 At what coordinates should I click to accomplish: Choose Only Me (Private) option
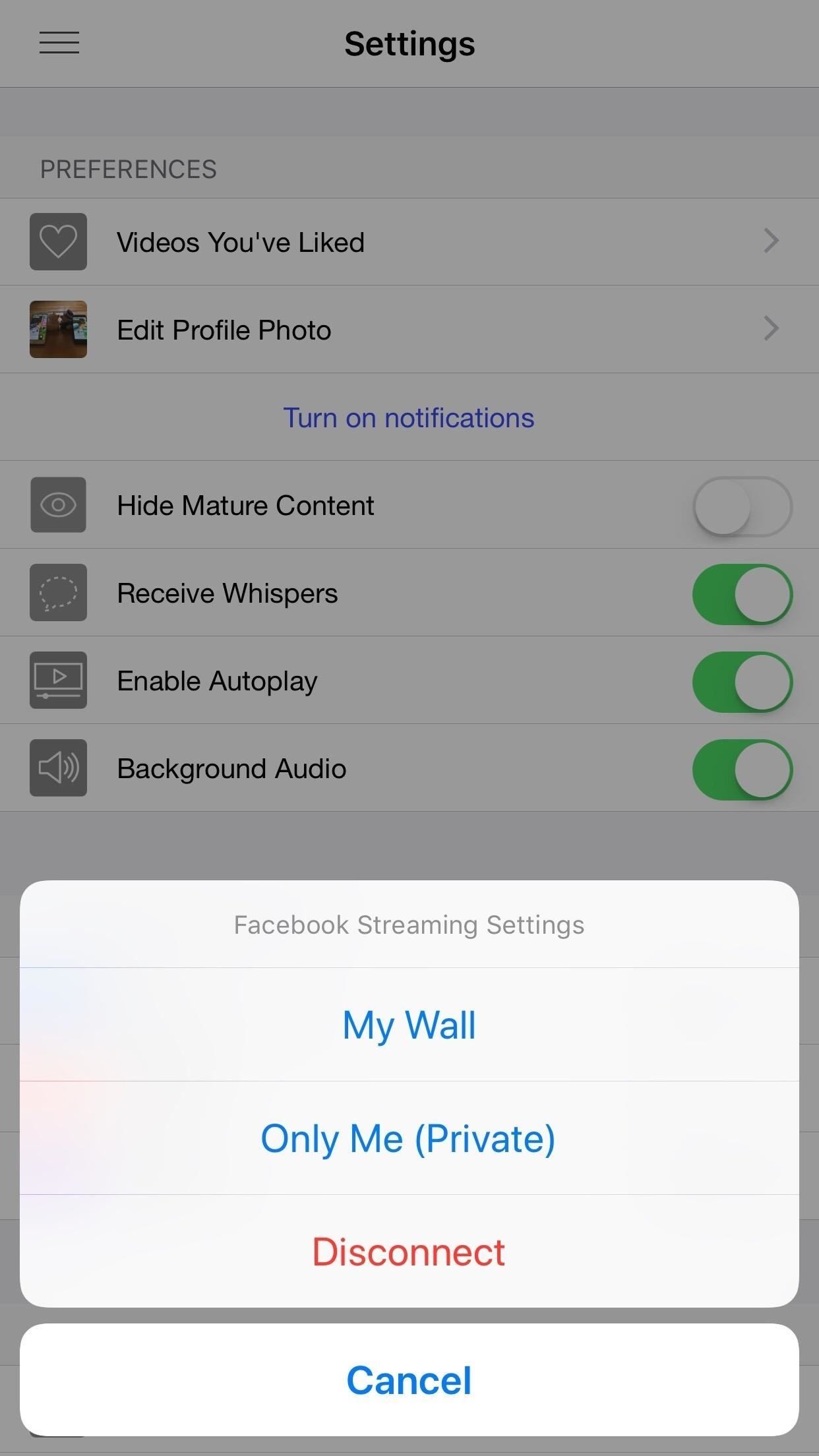click(x=409, y=1138)
